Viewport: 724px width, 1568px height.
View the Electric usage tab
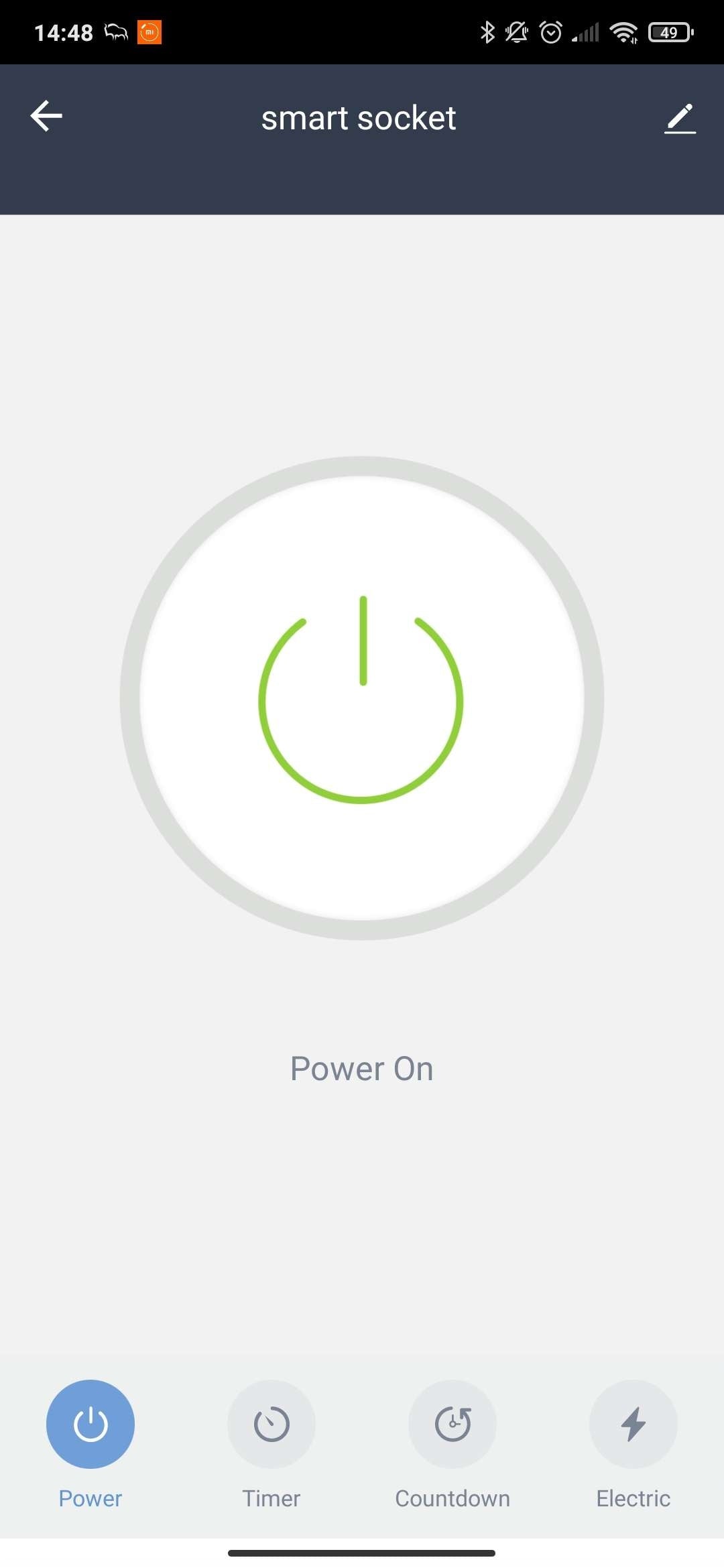pos(633,1423)
